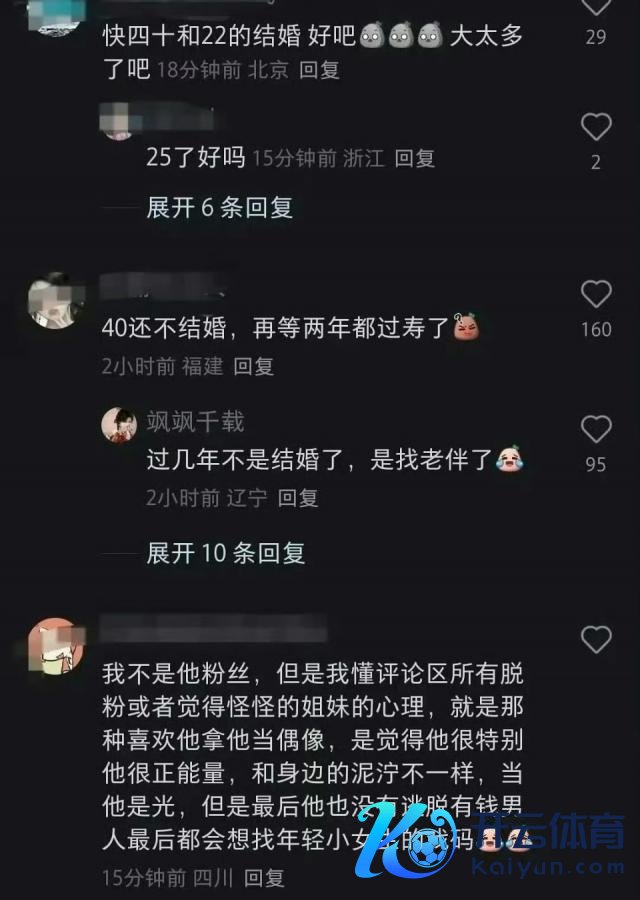Viewport: 640px width, 900px height.
Task: Reply to the 福建 comment about 40还不结婚
Action: [253, 366]
